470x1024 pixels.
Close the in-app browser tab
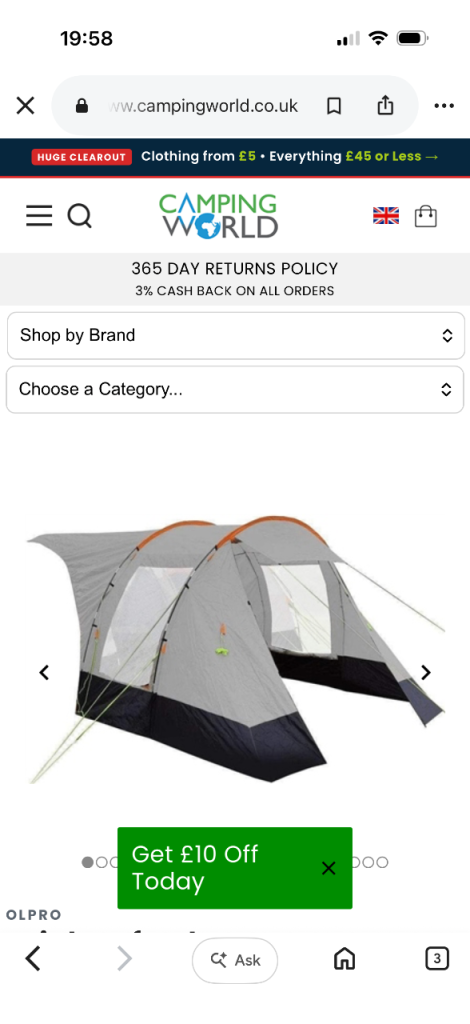(25, 106)
